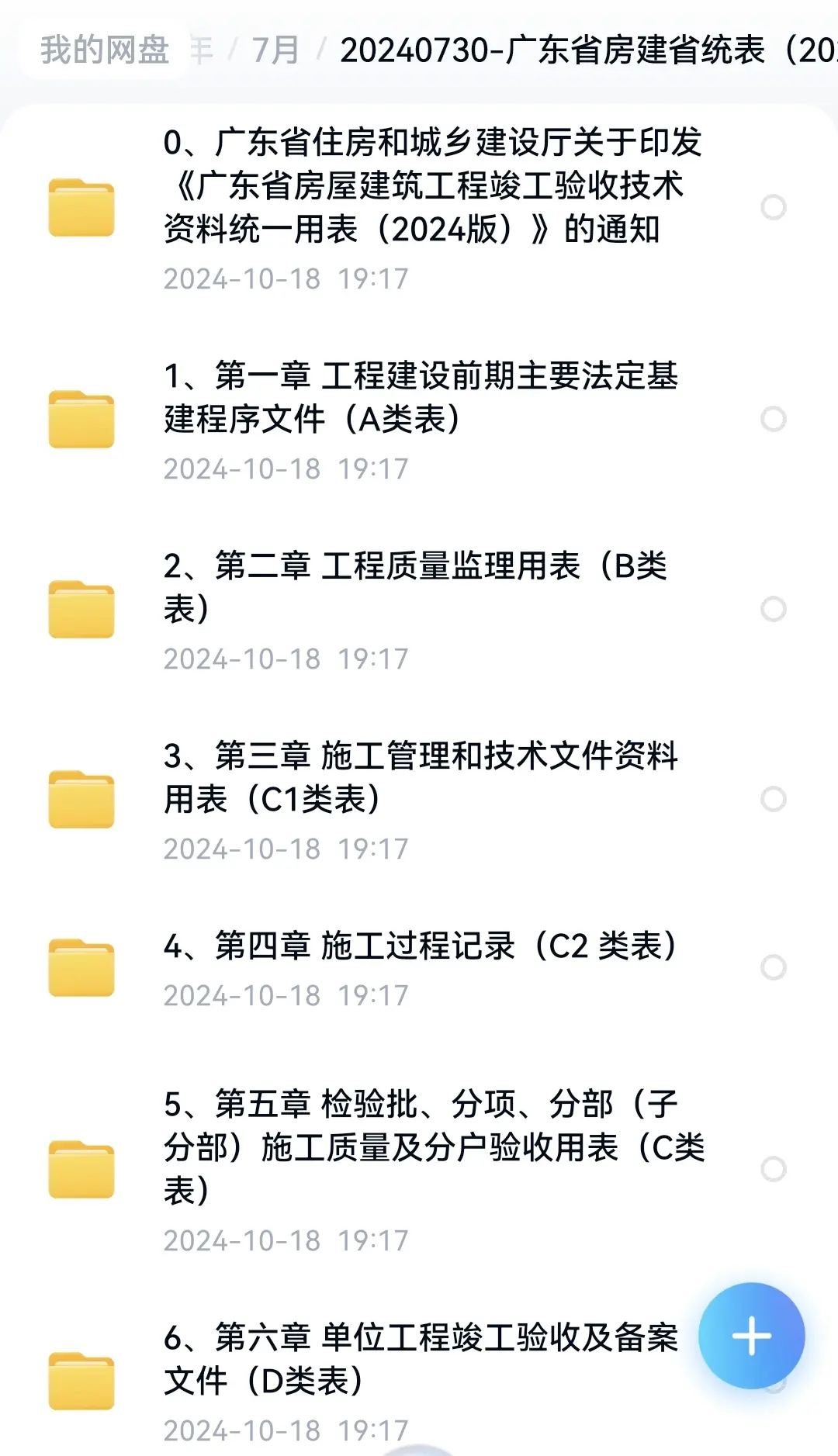Go to 我的网盘 in breadcrumb
The width and height of the screenshot is (838, 1456).
pyautogui.click(x=105, y=50)
